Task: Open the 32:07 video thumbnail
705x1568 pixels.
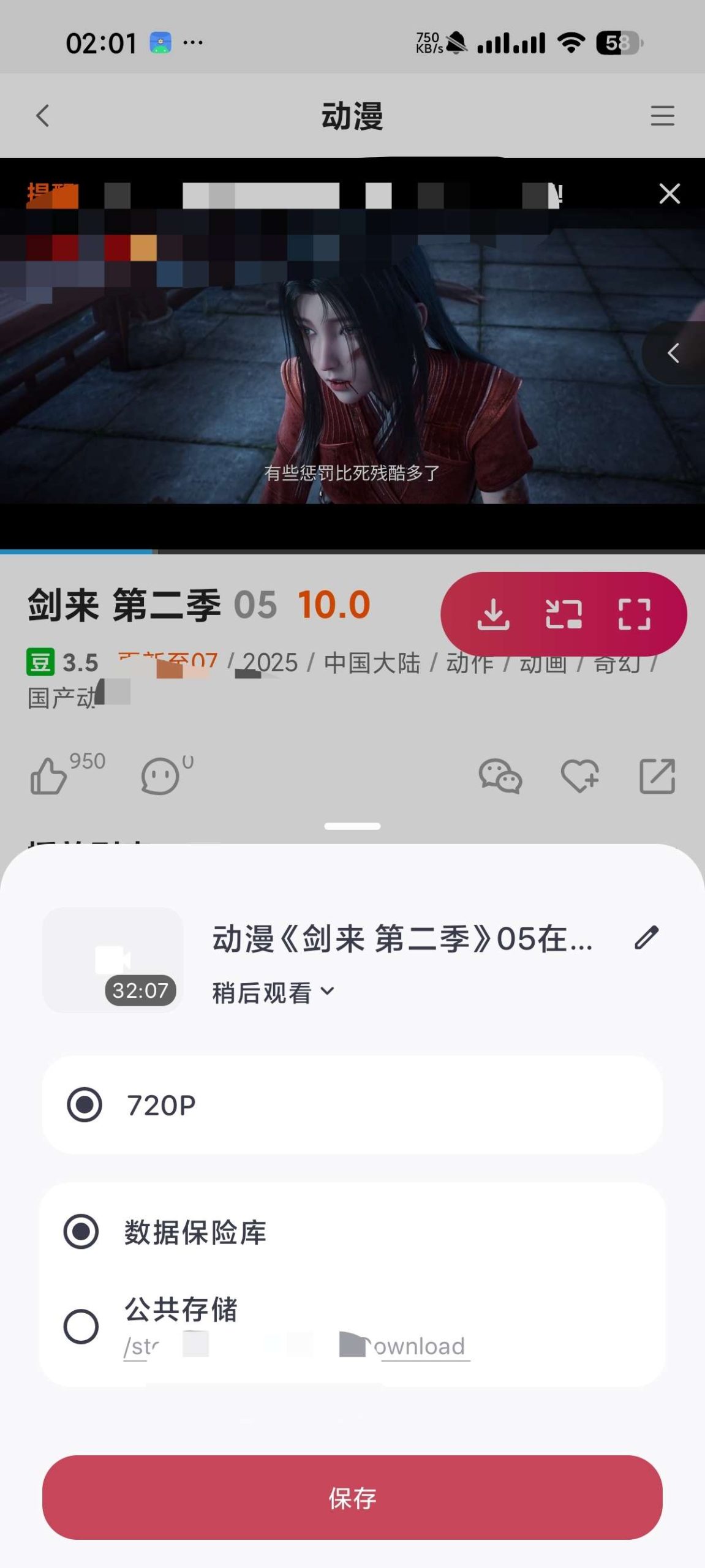Action: pyautogui.click(x=112, y=960)
